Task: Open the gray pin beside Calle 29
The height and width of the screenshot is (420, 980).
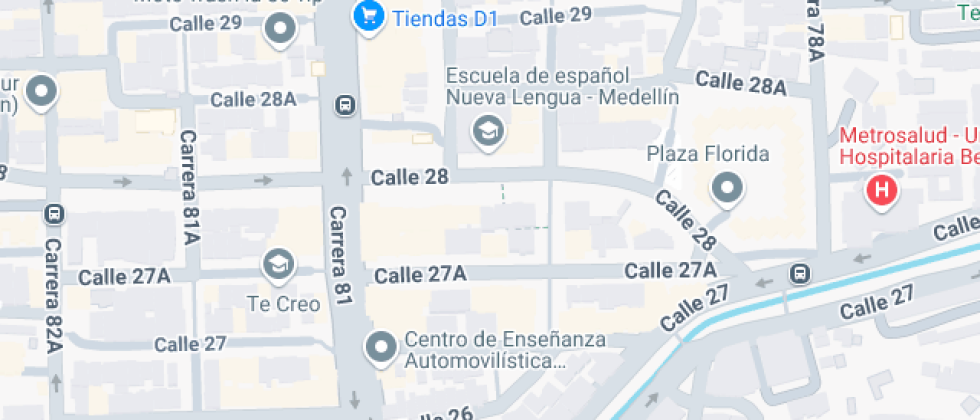Action: pos(281,28)
